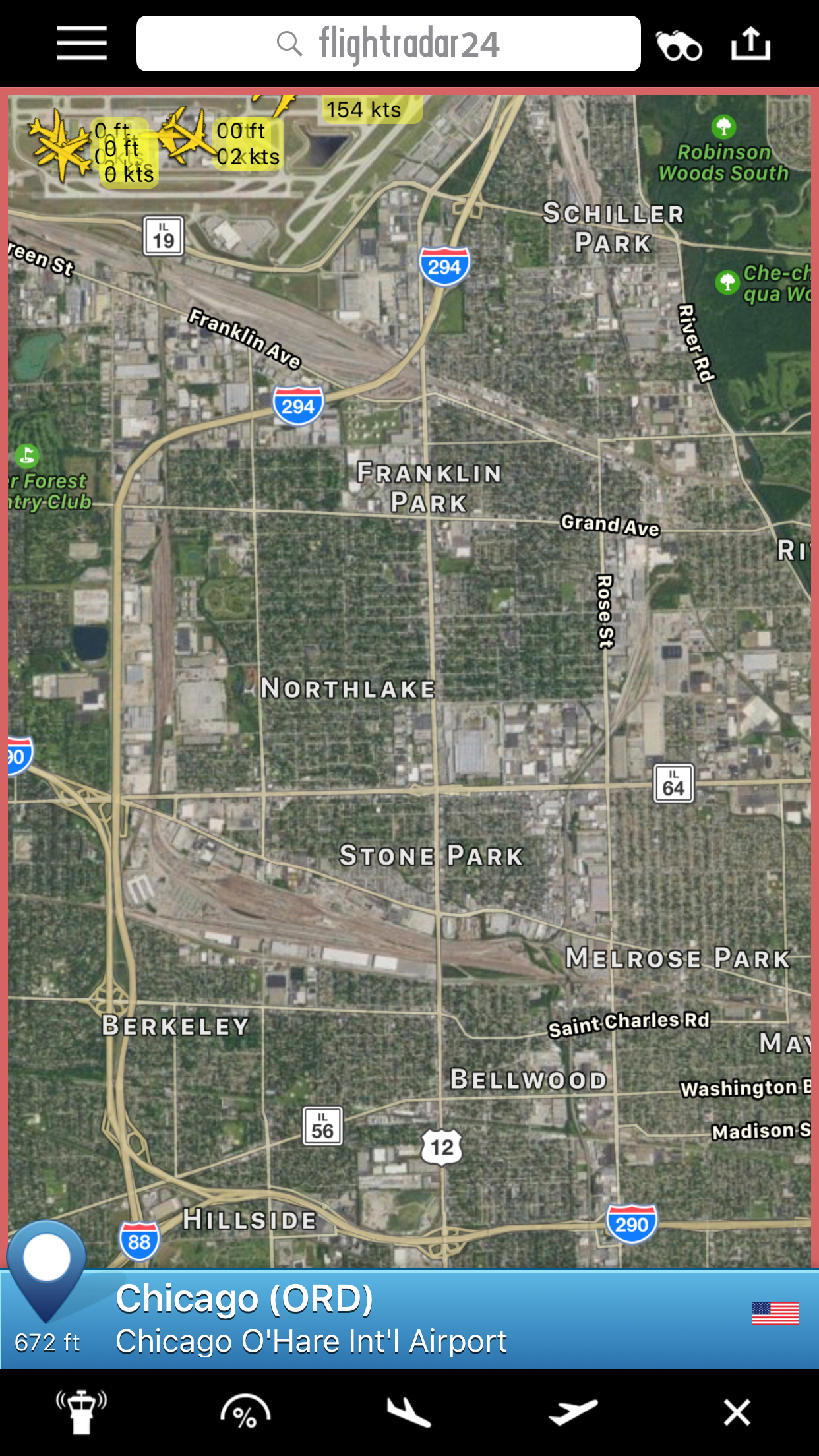This screenshot has width=819, height=1456.
Task: Open the airport control tower info
Action: (x=81, y=1412)
